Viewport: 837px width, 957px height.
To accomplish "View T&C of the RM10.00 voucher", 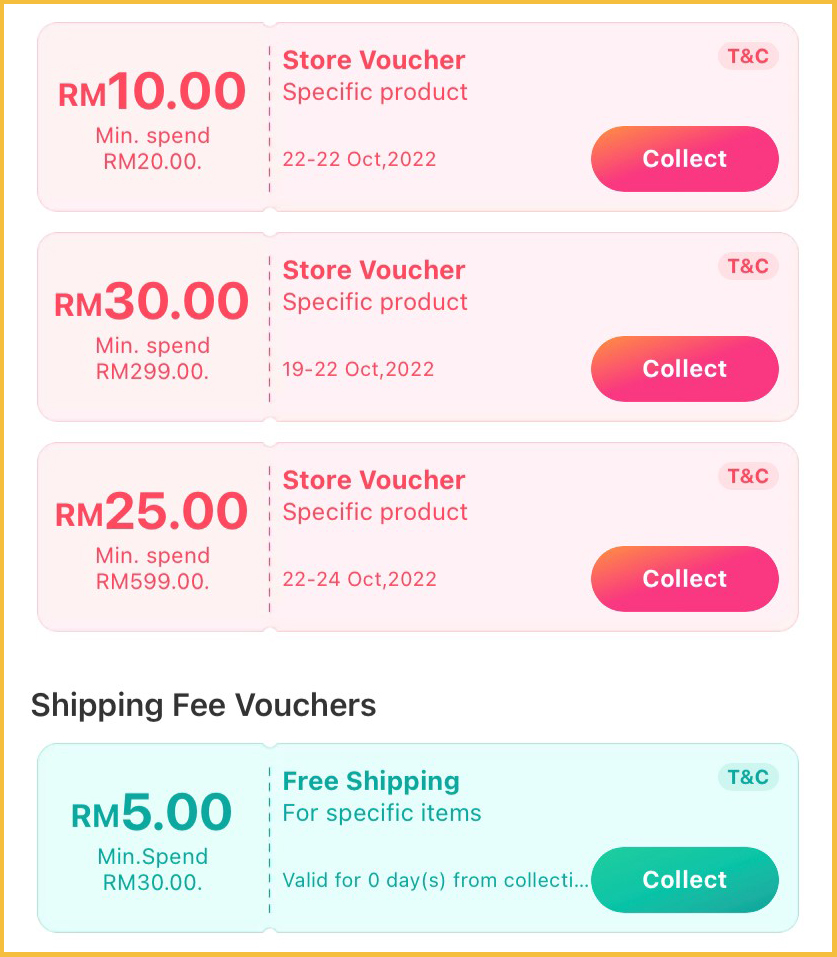I will tap(748, 56).
